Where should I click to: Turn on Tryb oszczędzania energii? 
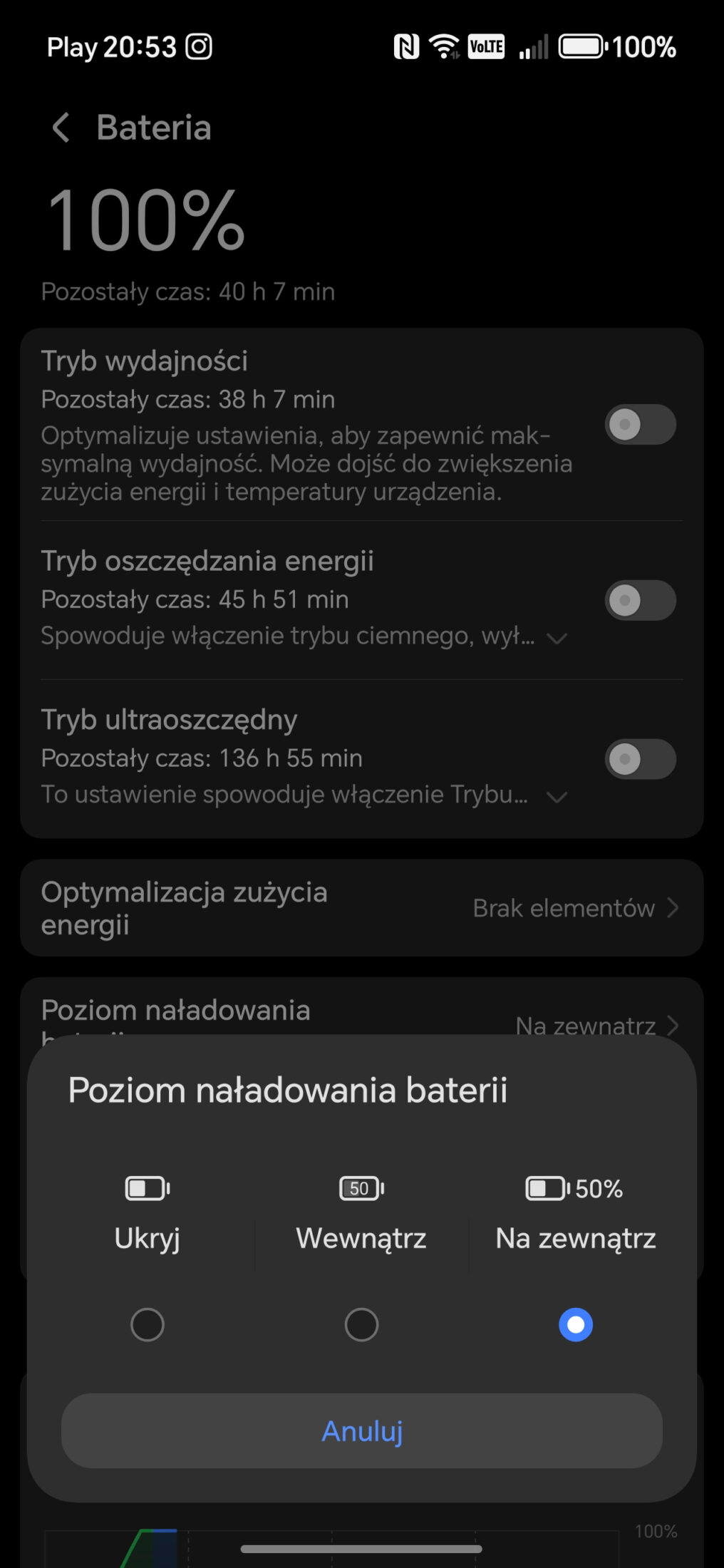click(640, 600)
